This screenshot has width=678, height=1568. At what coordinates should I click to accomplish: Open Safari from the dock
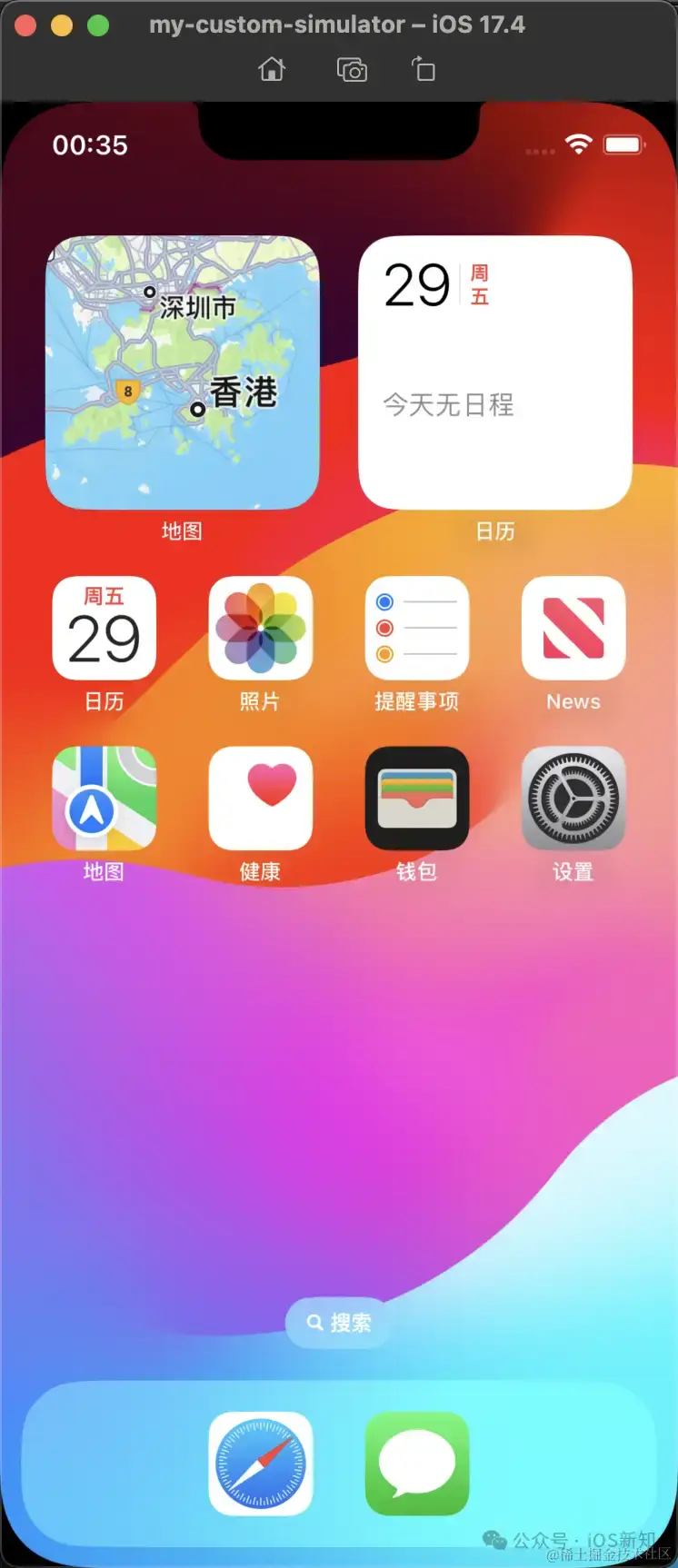[260, 1463]
